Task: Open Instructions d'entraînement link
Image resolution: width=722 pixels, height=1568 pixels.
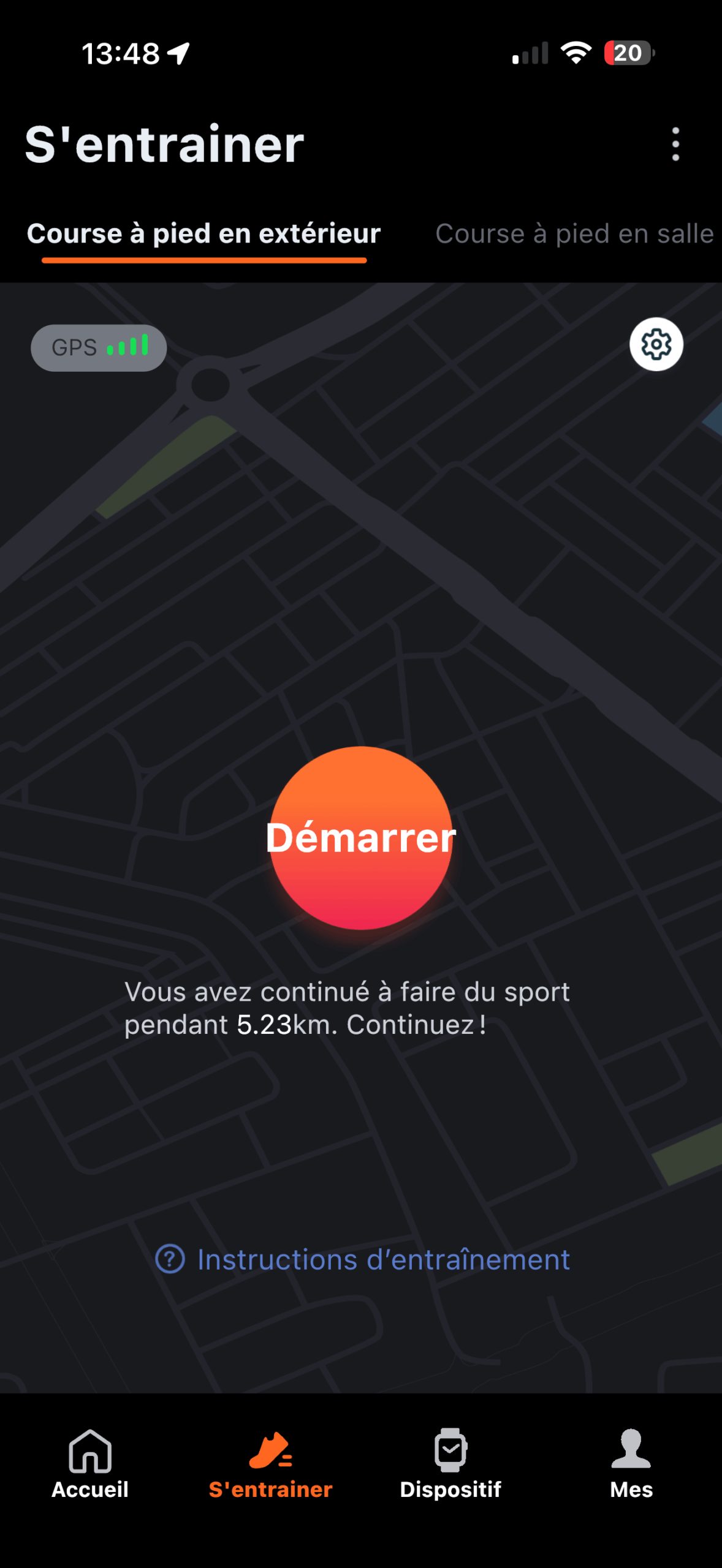Action: tap(362, 1260)
